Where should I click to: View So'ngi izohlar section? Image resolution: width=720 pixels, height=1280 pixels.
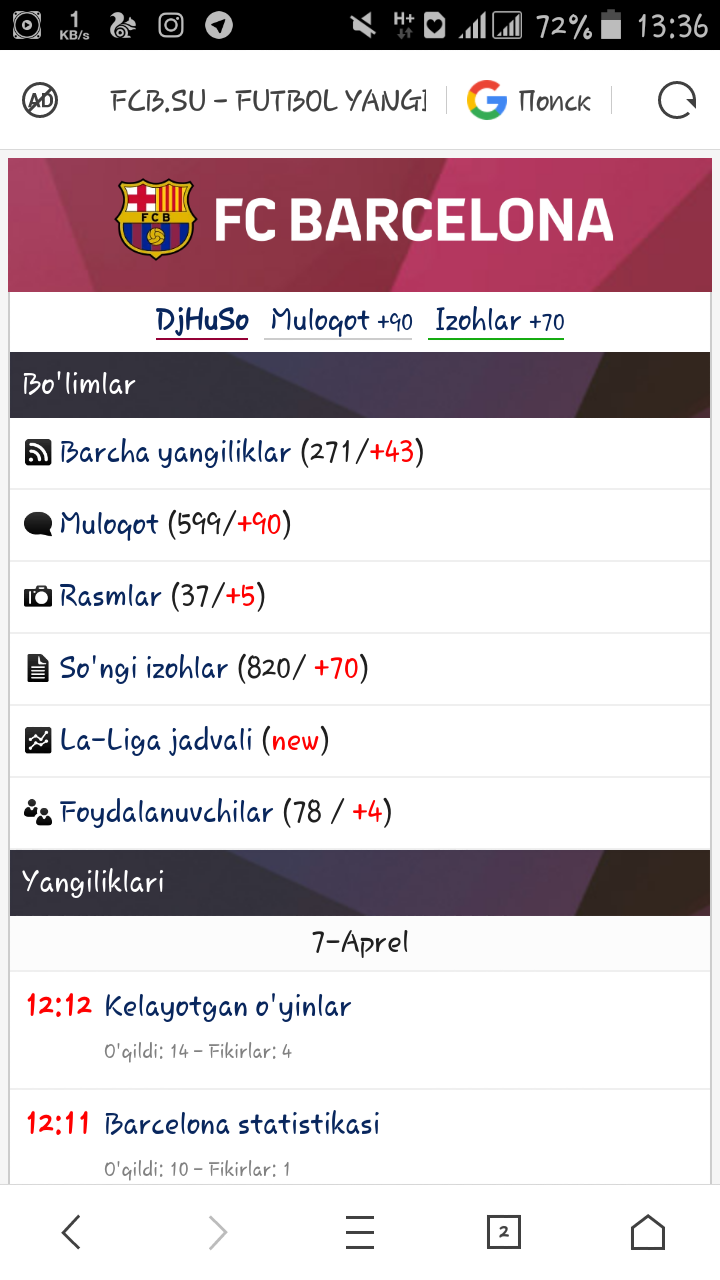point(144,668)
